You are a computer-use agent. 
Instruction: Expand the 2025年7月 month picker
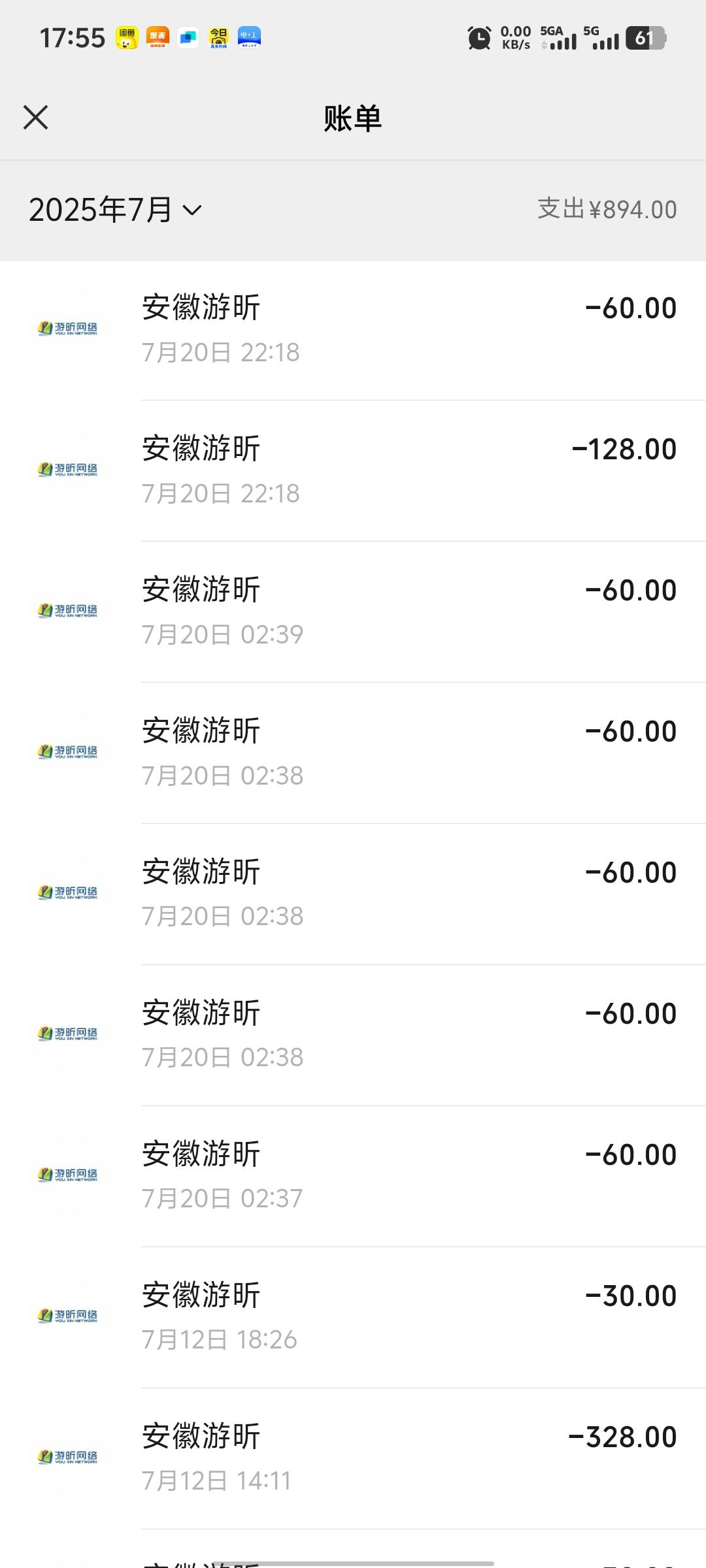(116, 210)
